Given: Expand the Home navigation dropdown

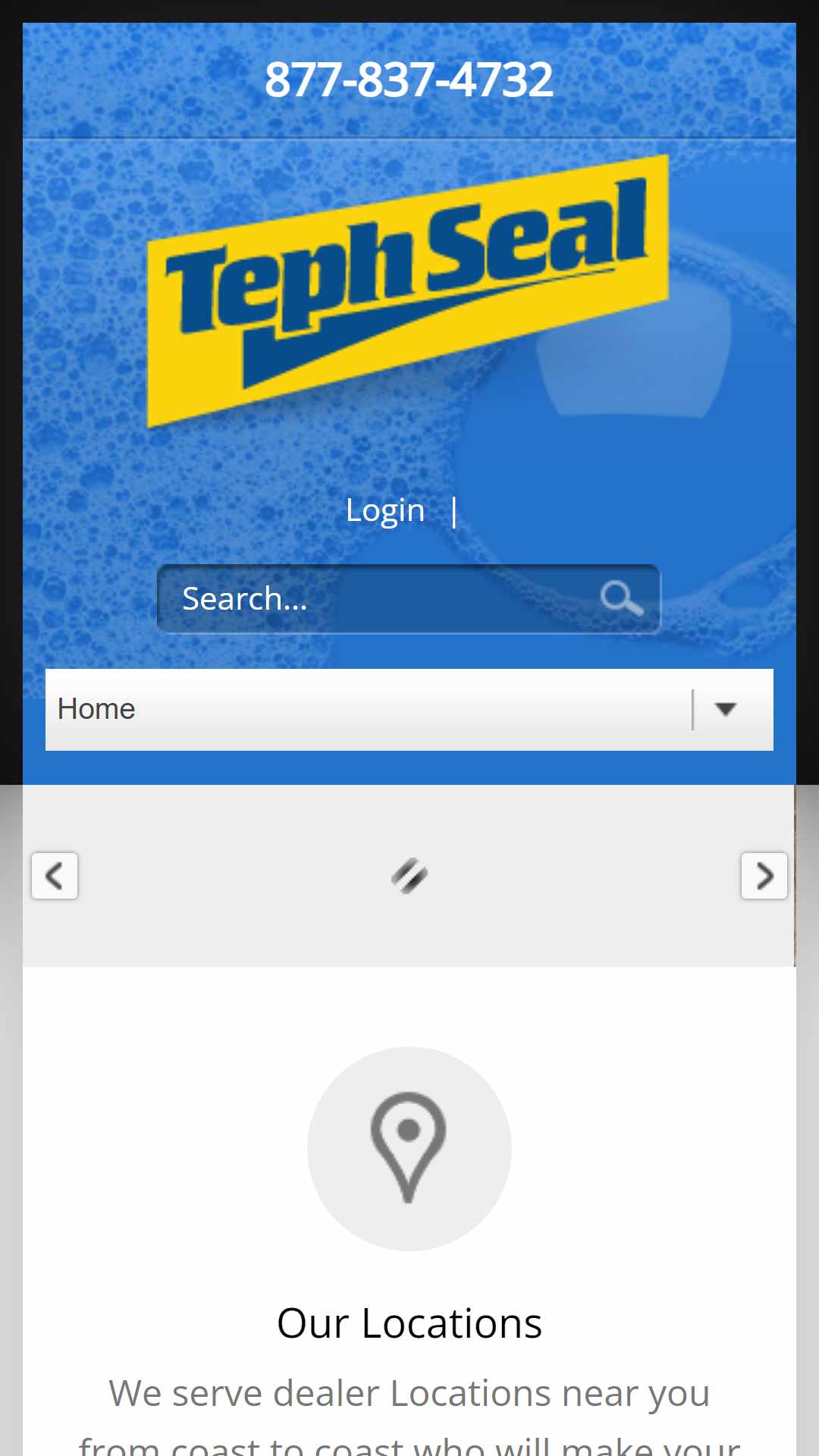Looking at the screenshot, I should pos(409,710).
